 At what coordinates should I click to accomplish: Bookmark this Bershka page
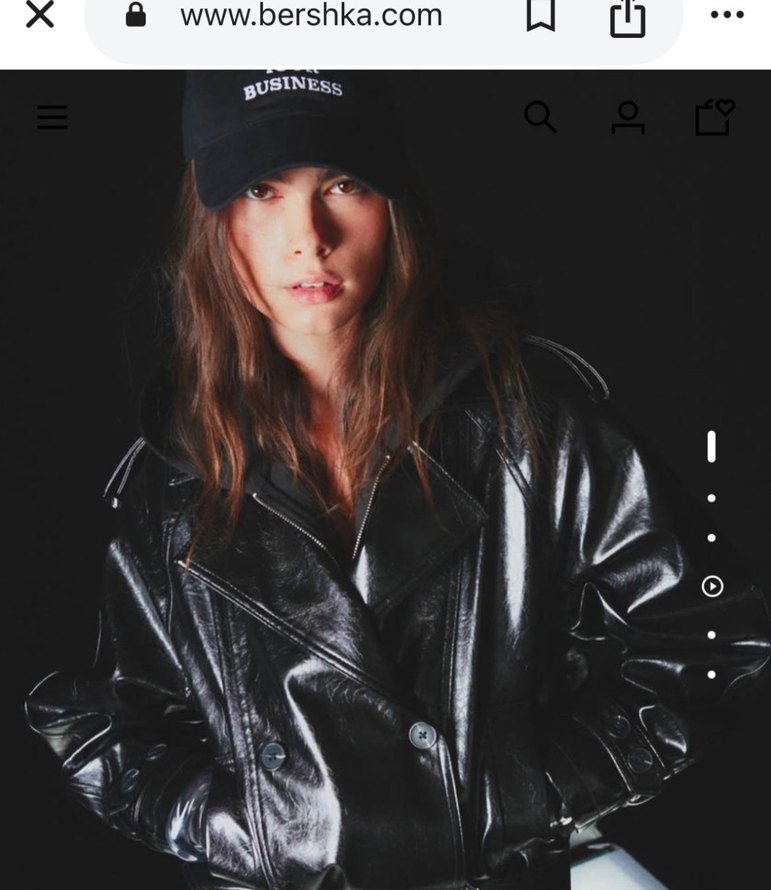(541, 15)
